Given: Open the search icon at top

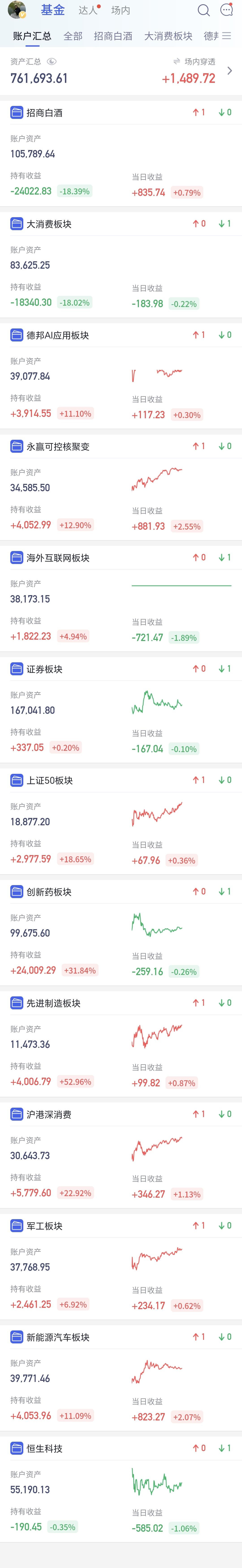Looking at the screenshot, I should tap(204, 10).
